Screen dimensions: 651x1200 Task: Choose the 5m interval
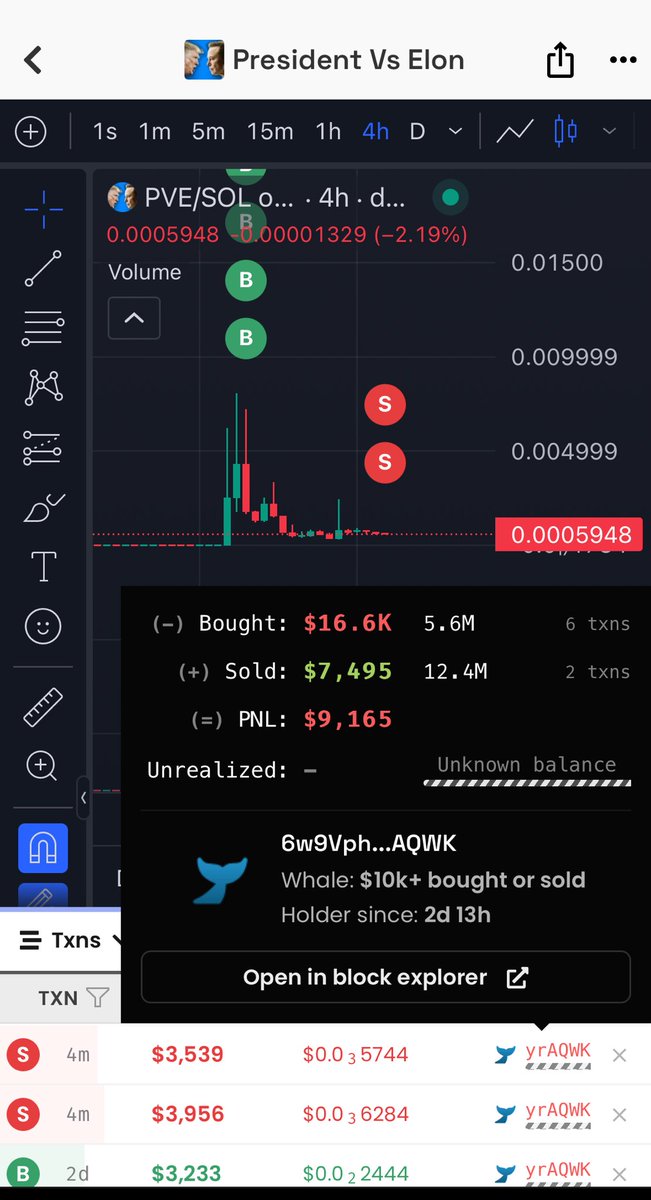pos(208,132)
